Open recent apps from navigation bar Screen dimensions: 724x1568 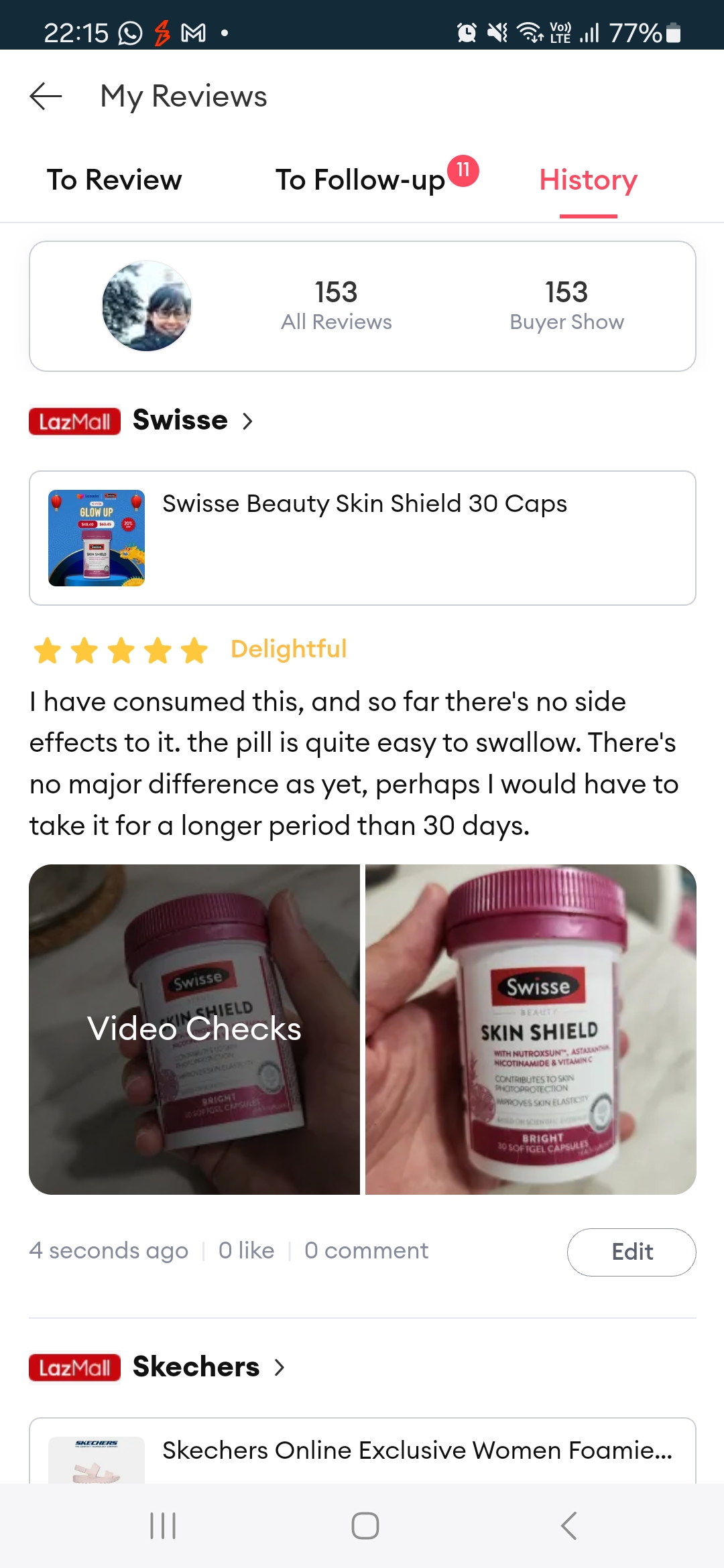163,1526
